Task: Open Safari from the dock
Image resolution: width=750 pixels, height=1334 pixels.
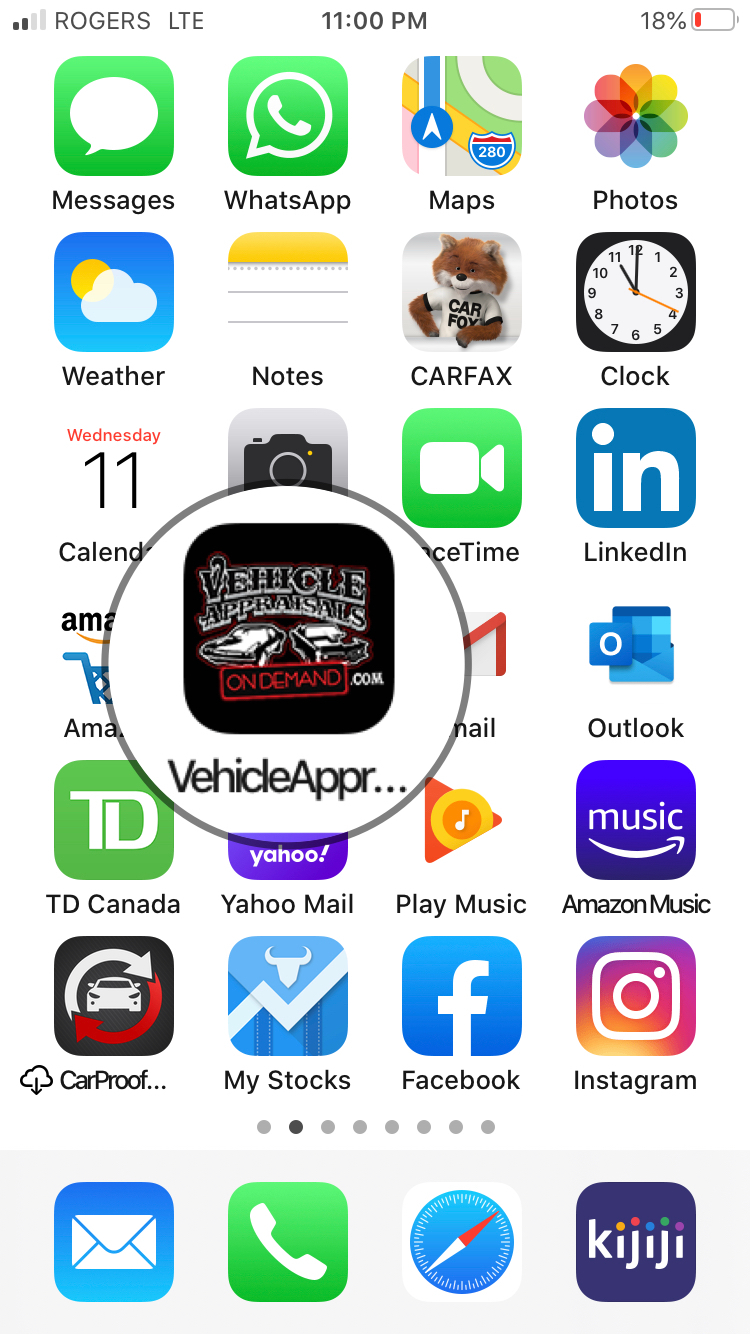Action: pyautogui.click(x=462, y=1242)
